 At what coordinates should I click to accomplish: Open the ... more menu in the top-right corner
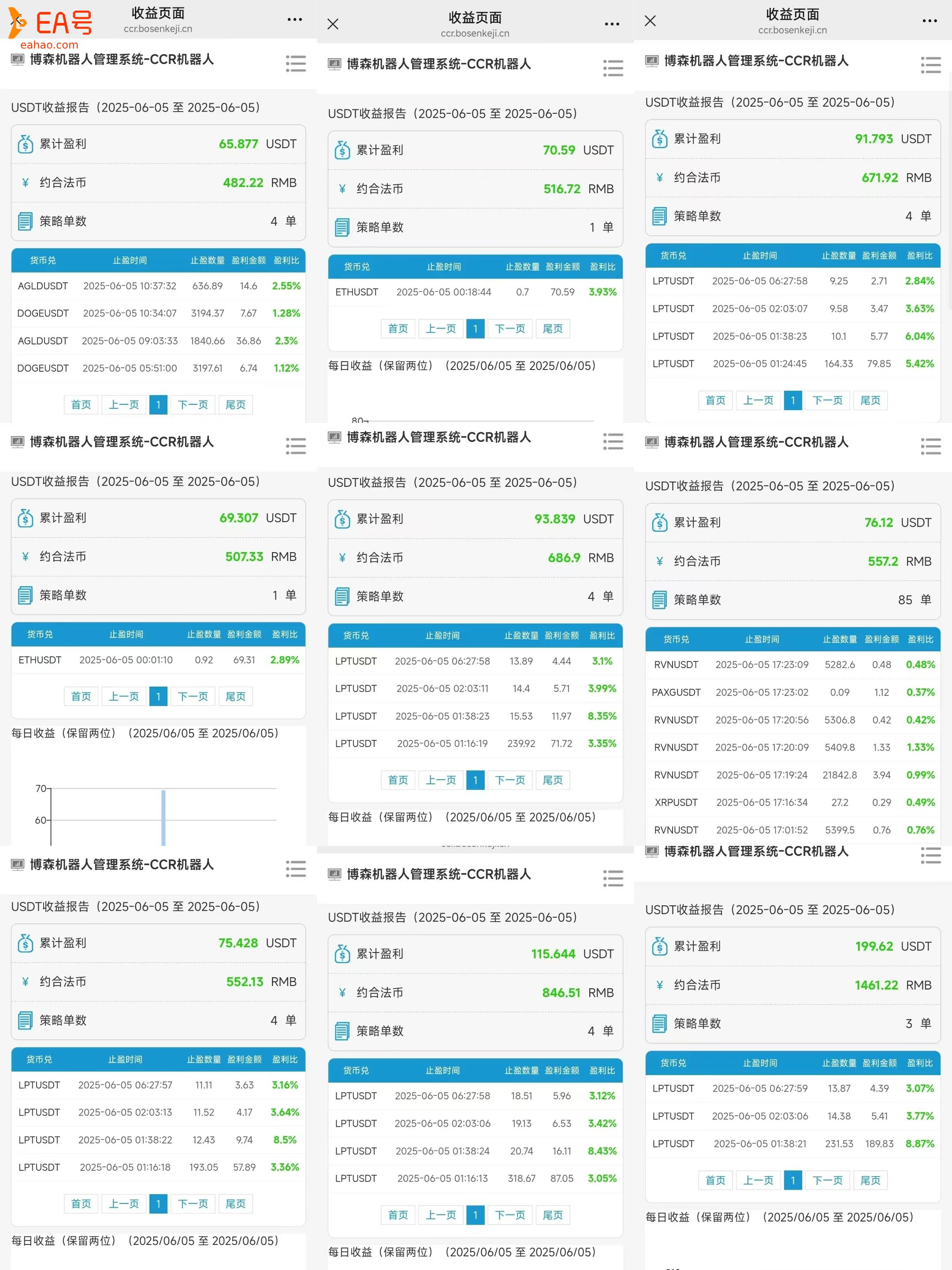click(x=930, y=20)
